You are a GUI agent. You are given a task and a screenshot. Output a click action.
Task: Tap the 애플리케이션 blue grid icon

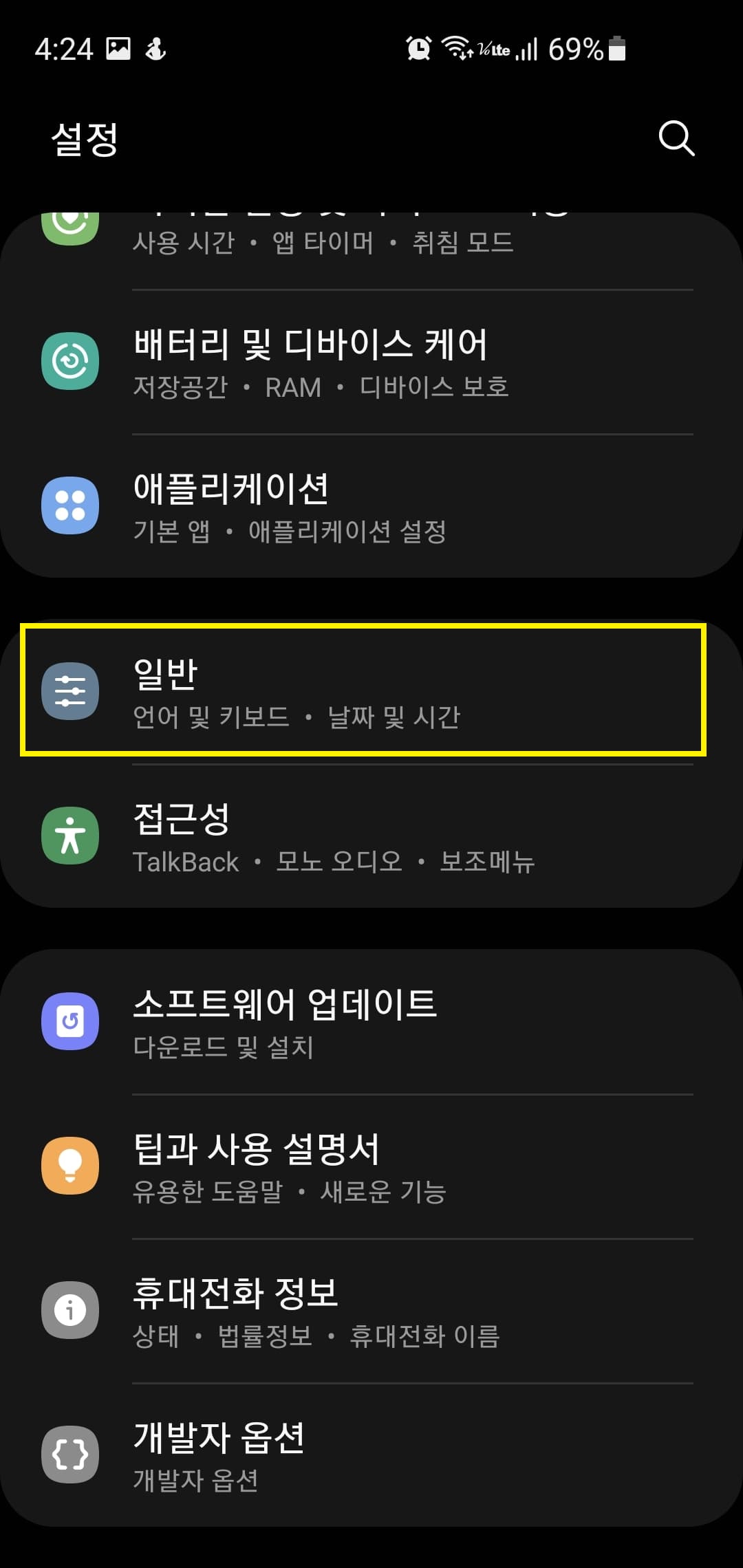[x=71, y=505]
